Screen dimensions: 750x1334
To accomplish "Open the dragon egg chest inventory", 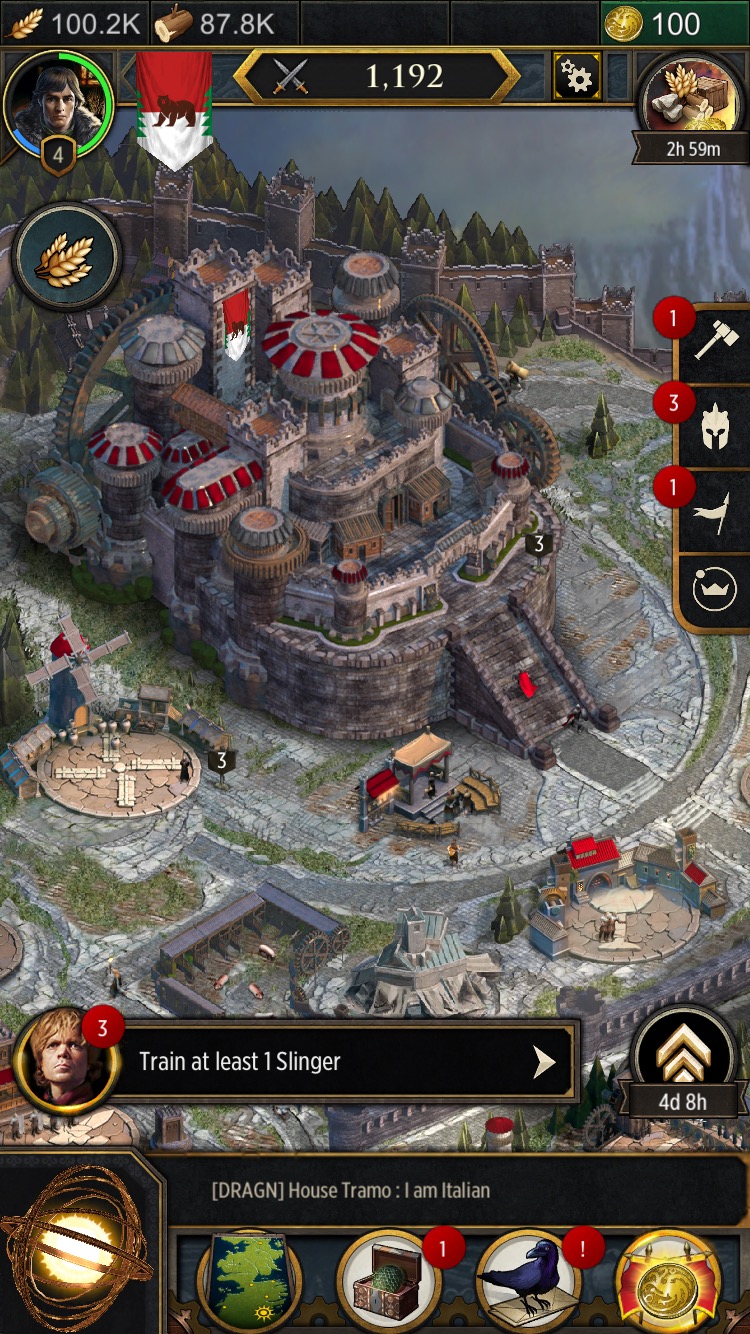I will [386, 1279].
